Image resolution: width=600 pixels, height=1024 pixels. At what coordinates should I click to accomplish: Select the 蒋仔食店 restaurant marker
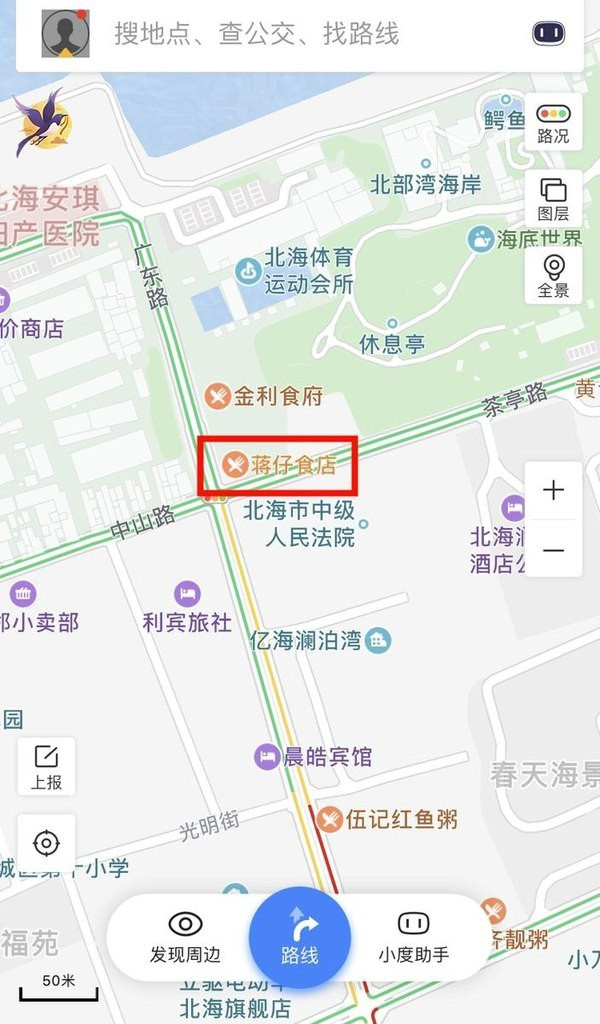235,464
